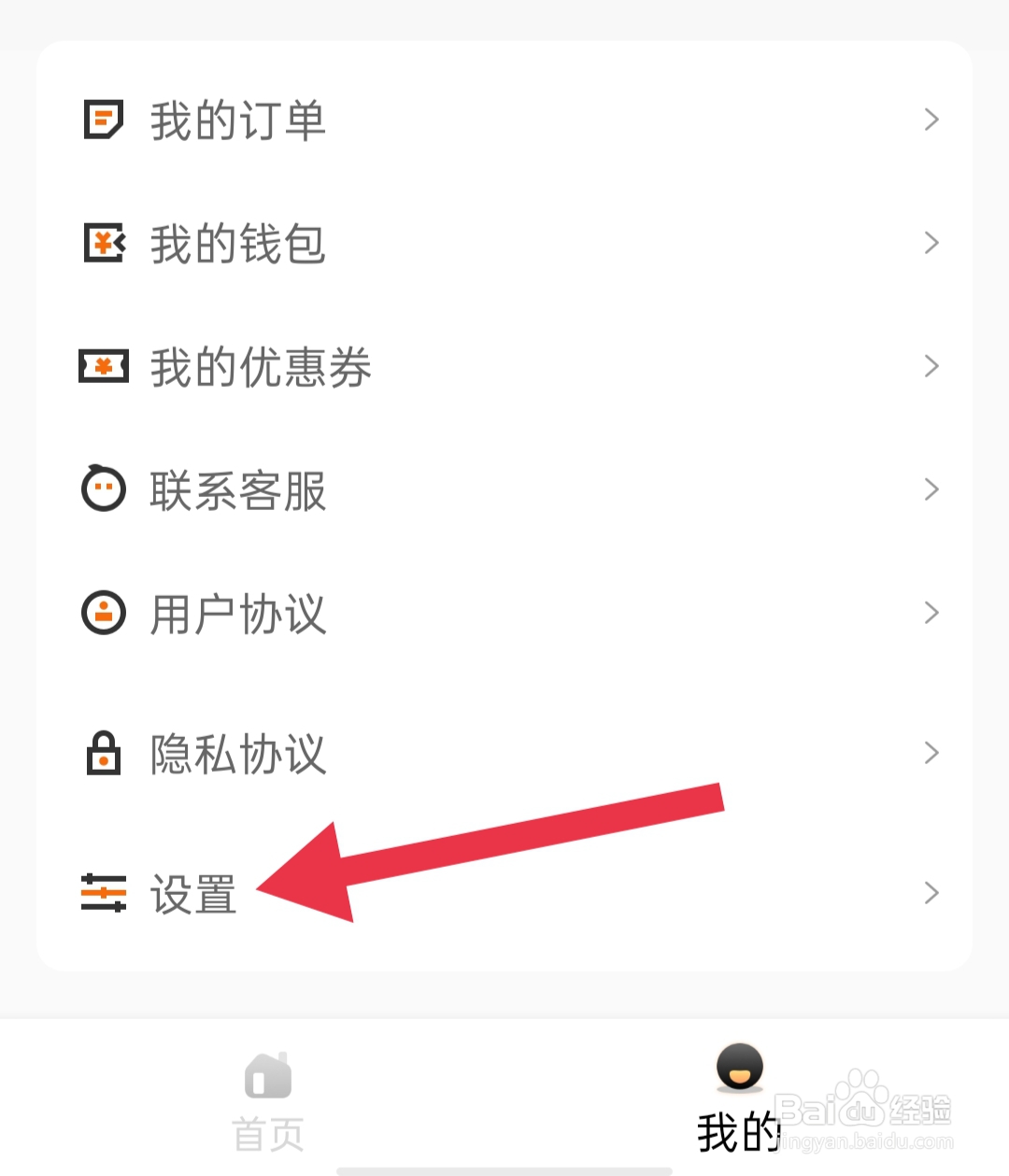Expand 我的订单 using its chevron
Image resolution: width=1009 pixels, height=1176 pixels.
click(931, 120)
